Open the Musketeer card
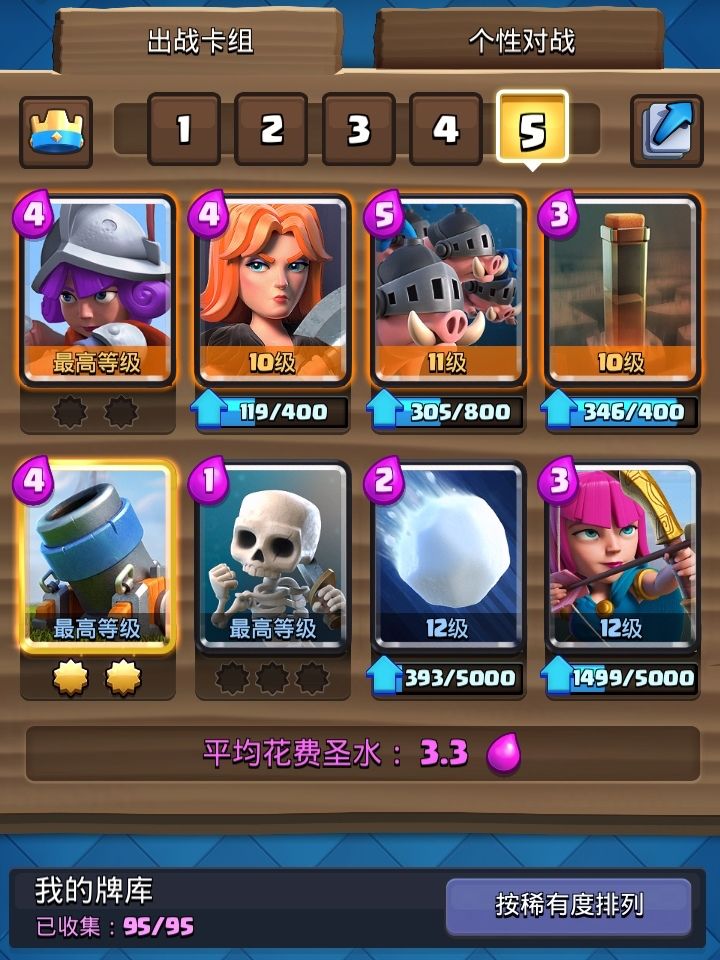Screen dimensions: 720x960 (x=98, y=291)
